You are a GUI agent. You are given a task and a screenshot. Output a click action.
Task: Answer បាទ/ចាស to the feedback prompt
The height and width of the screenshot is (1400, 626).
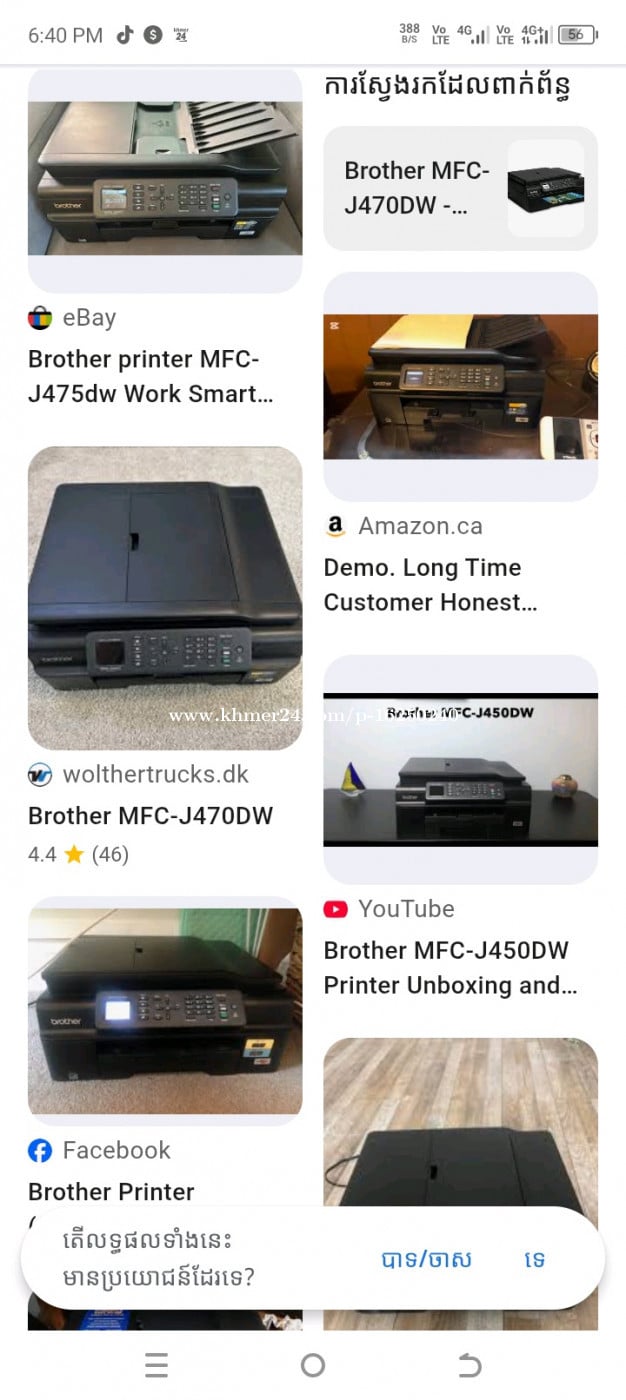coord(426,1259)
